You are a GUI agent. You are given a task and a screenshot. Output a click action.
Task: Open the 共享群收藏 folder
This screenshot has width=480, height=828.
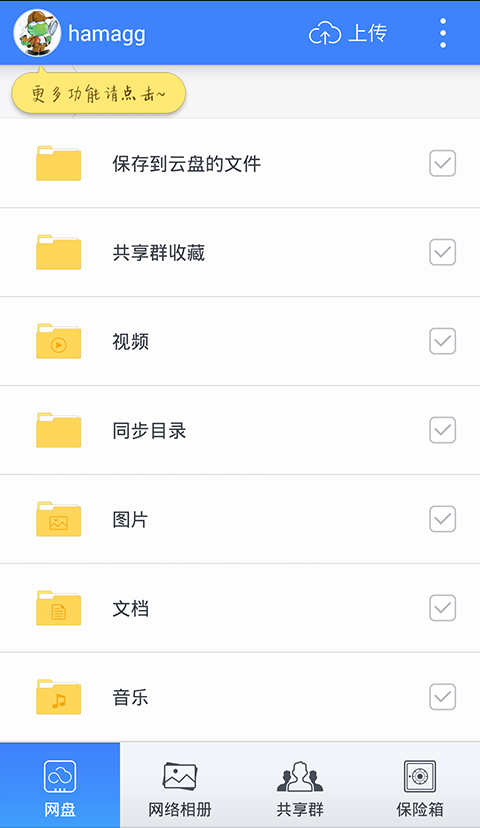(x=240, y=252)
